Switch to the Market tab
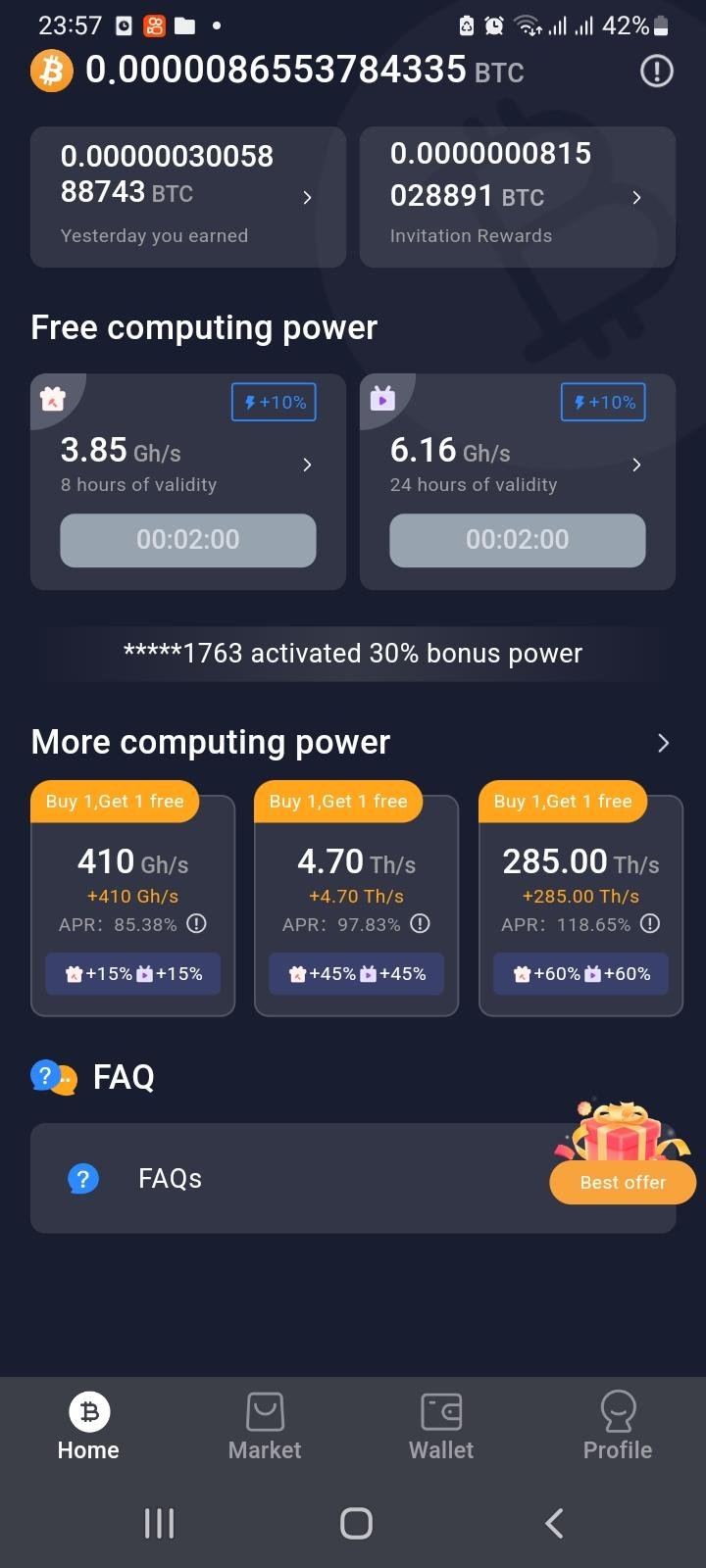706x1568 pixels. point(265,1427)
